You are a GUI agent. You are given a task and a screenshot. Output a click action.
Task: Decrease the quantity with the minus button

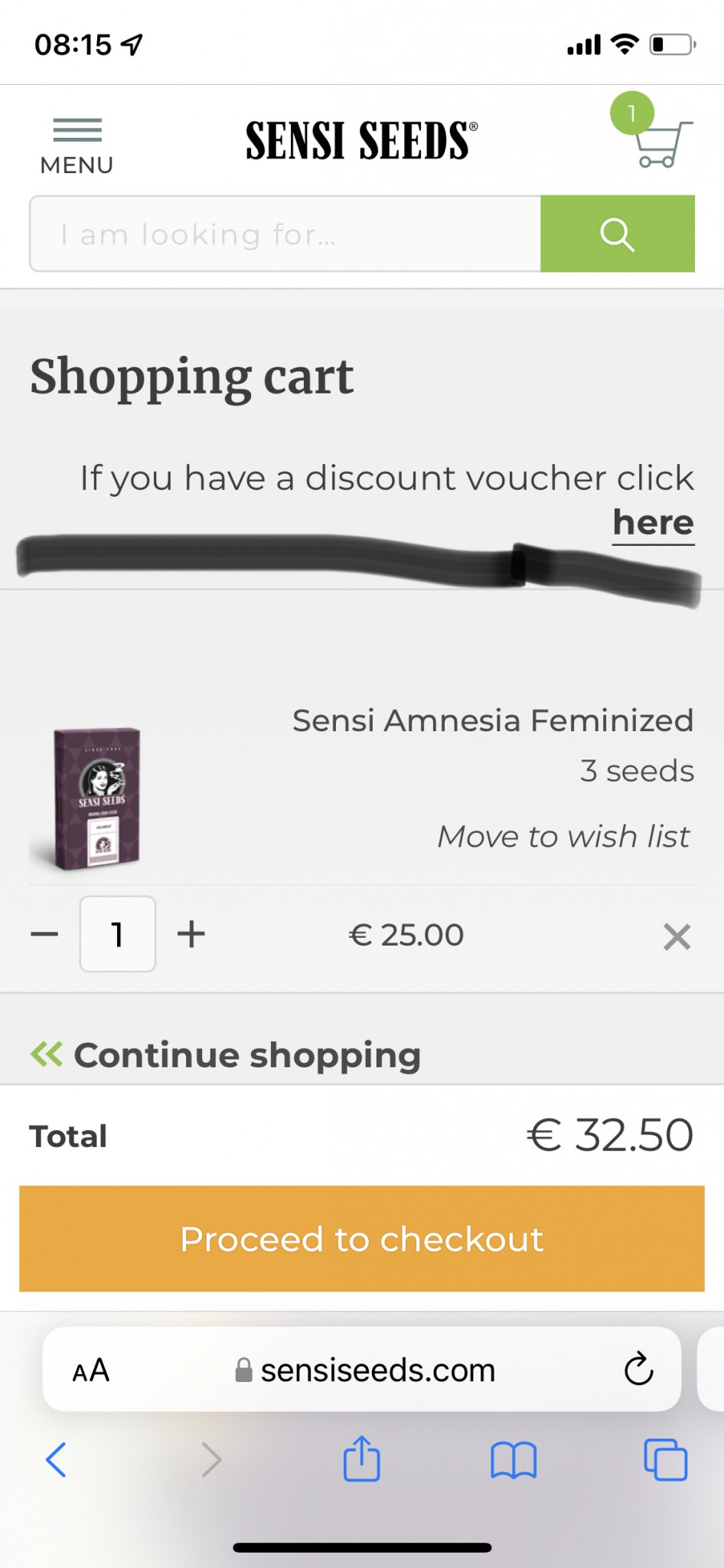[44, 934]
